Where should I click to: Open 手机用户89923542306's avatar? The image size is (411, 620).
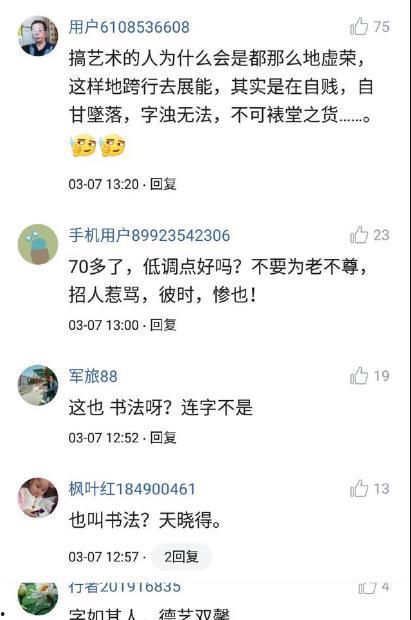click(38, 244)
